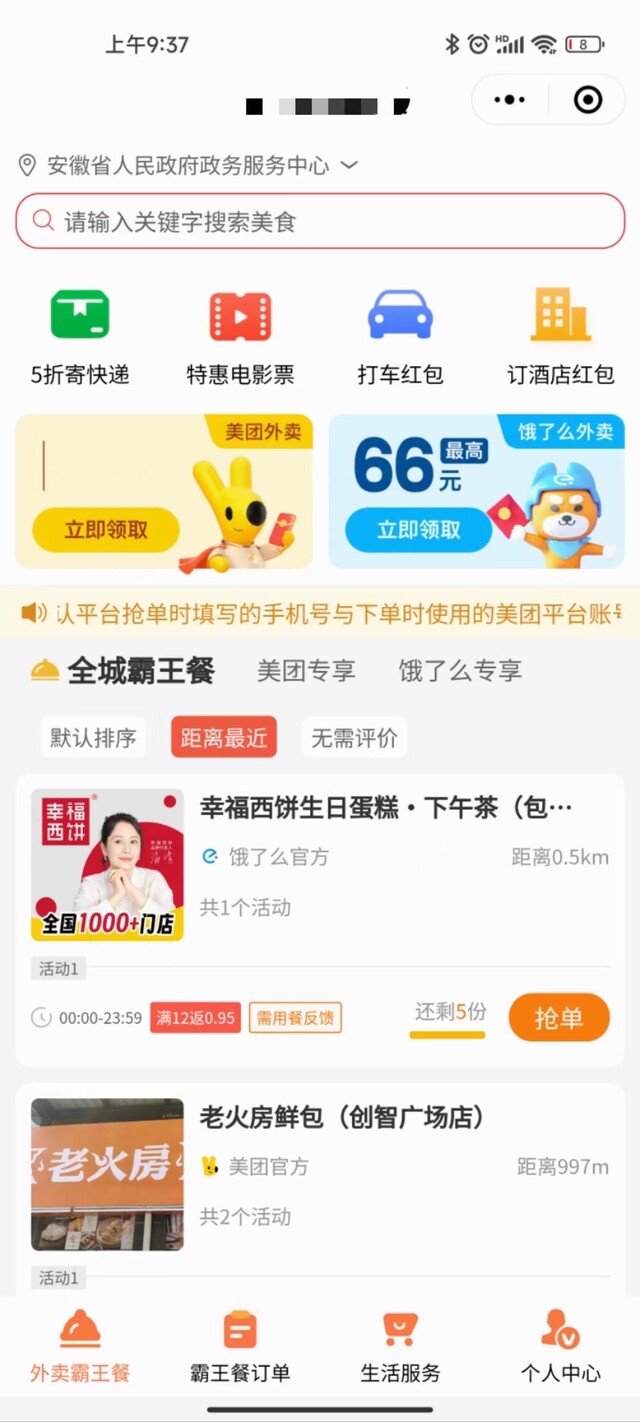Open the 生活服务 tab

click(400, 1346)
